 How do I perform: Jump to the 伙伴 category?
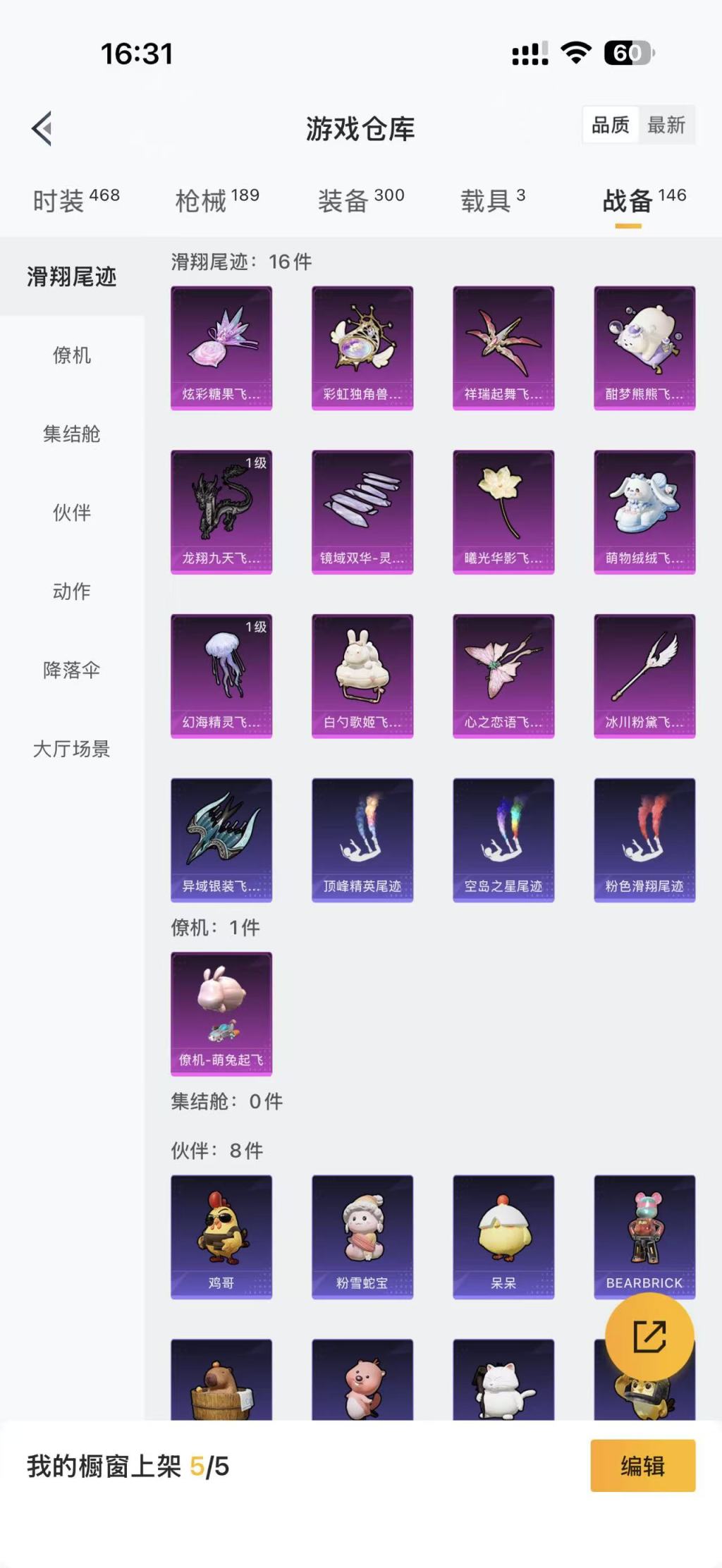71,513
